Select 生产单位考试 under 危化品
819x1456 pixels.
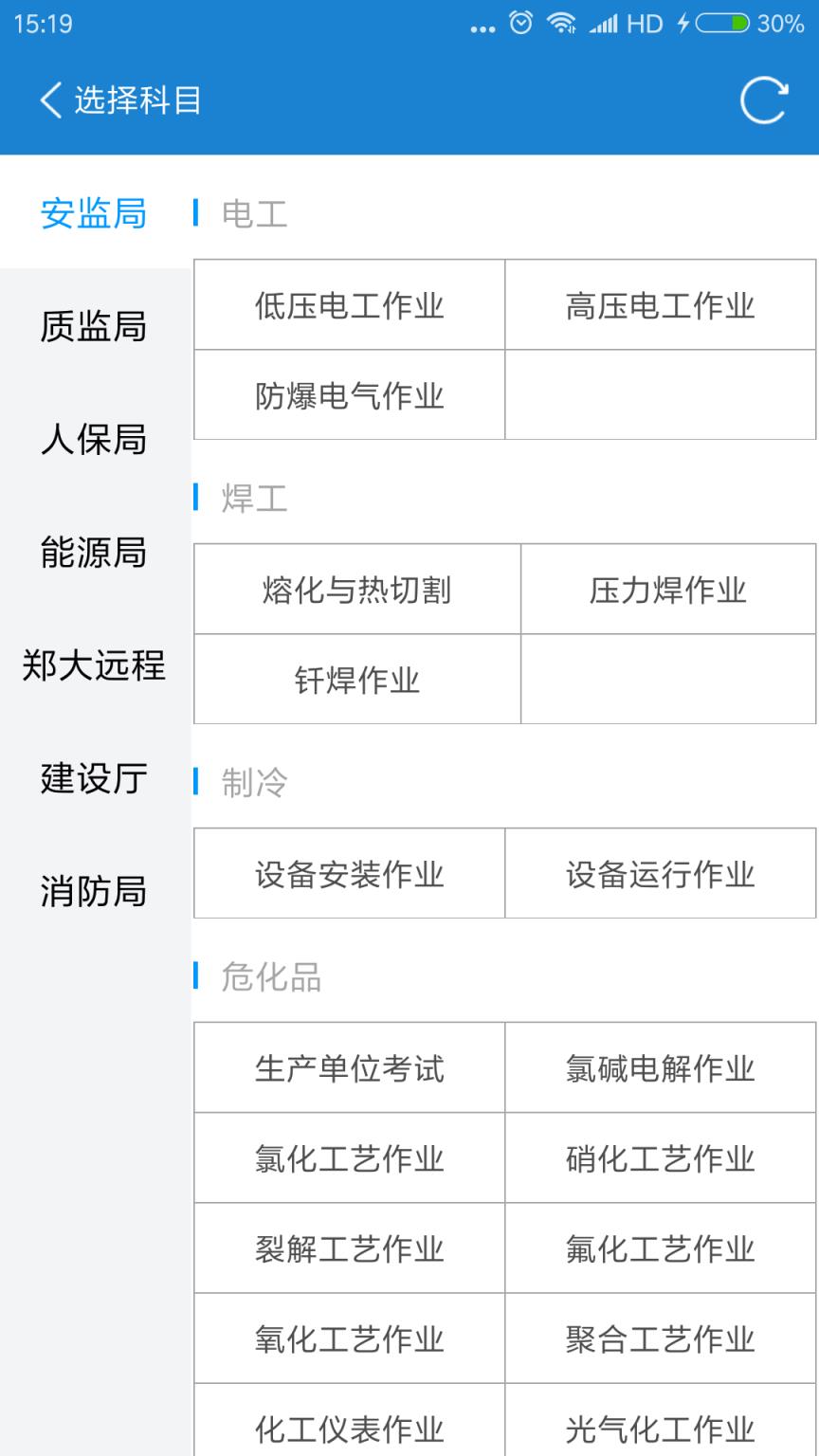[348, 1066]
